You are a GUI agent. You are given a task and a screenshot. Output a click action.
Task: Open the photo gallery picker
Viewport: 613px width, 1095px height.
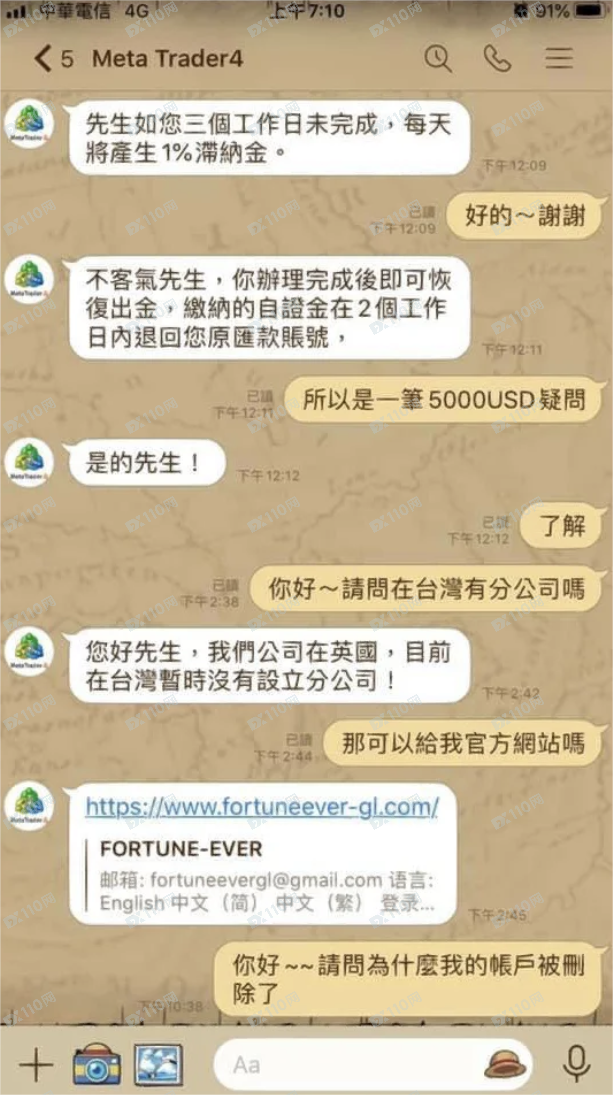(x=158, y=1064)
